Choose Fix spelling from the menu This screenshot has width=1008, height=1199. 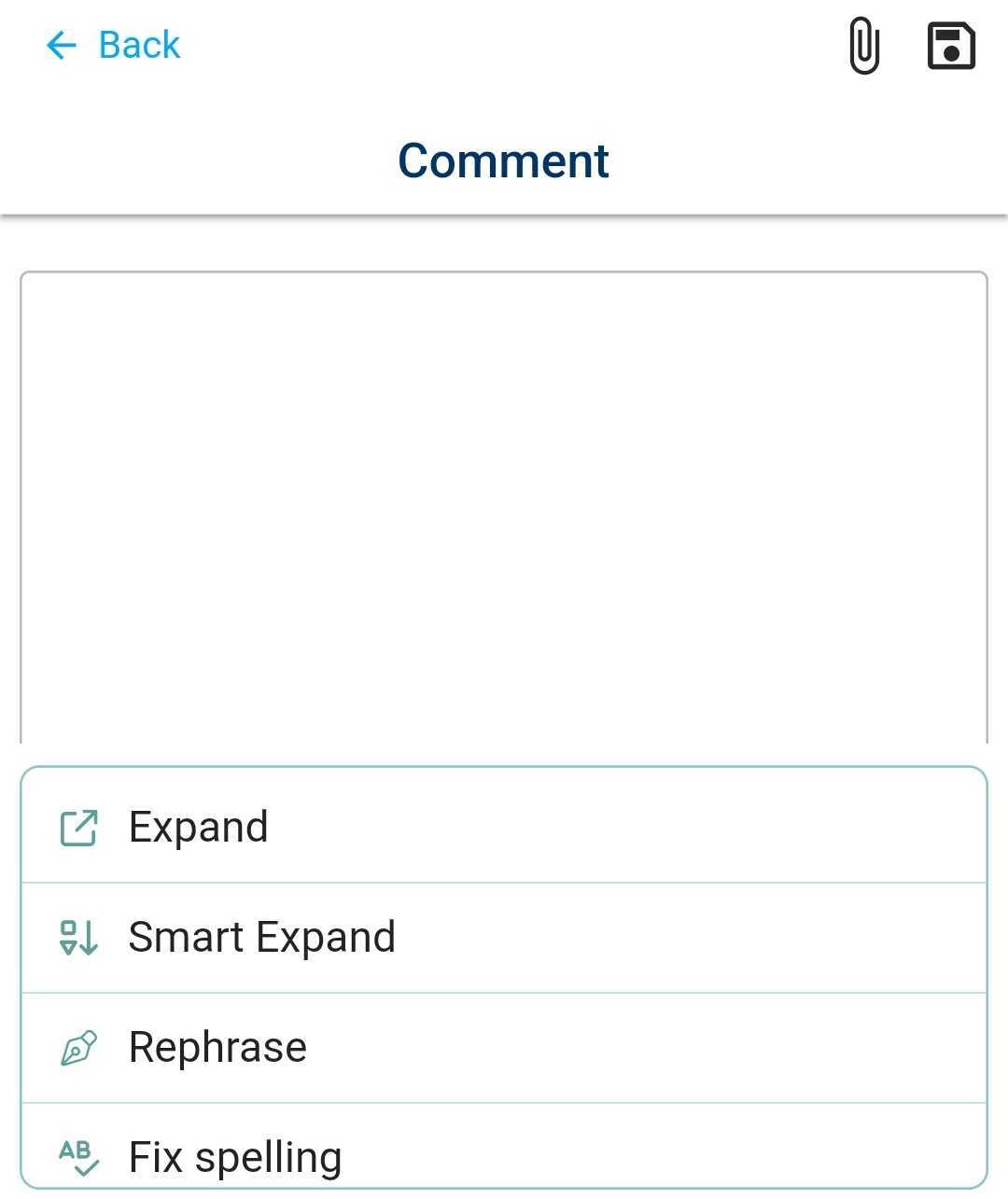(x=503, y=1153)
